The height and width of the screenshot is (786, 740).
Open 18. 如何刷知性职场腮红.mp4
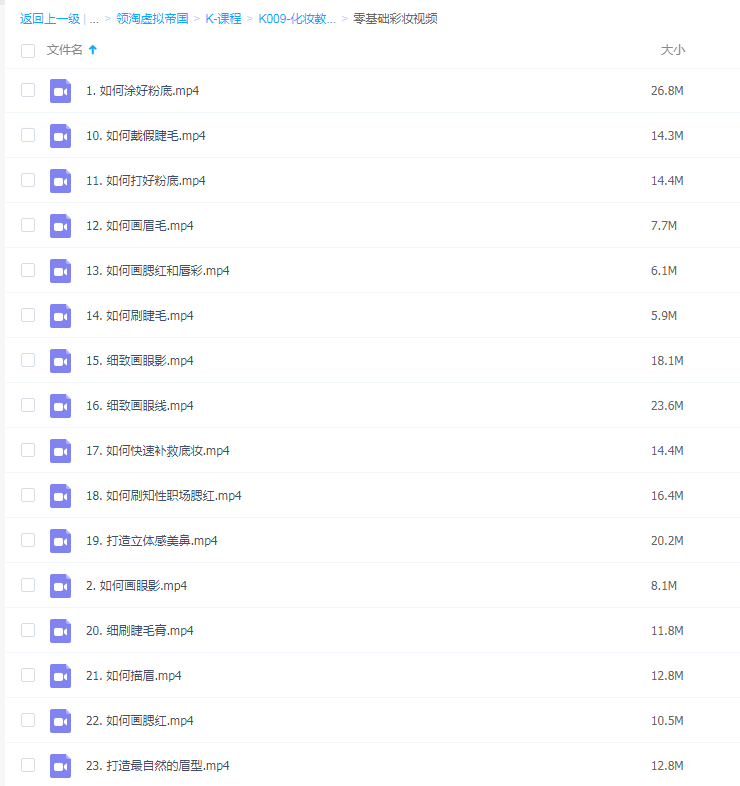tap(164, 496)
